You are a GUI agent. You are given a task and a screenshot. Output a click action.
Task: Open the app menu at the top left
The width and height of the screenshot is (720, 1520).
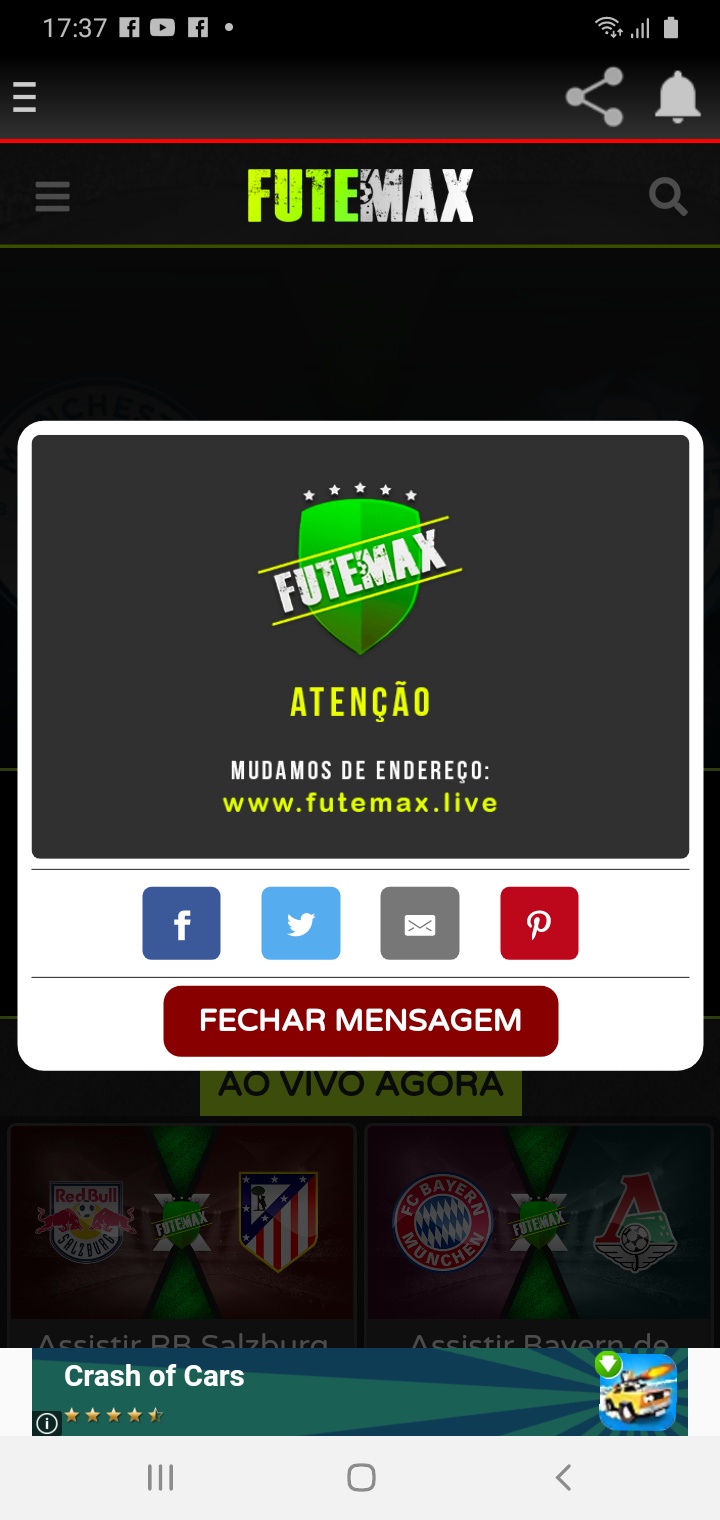coord(23,97)
